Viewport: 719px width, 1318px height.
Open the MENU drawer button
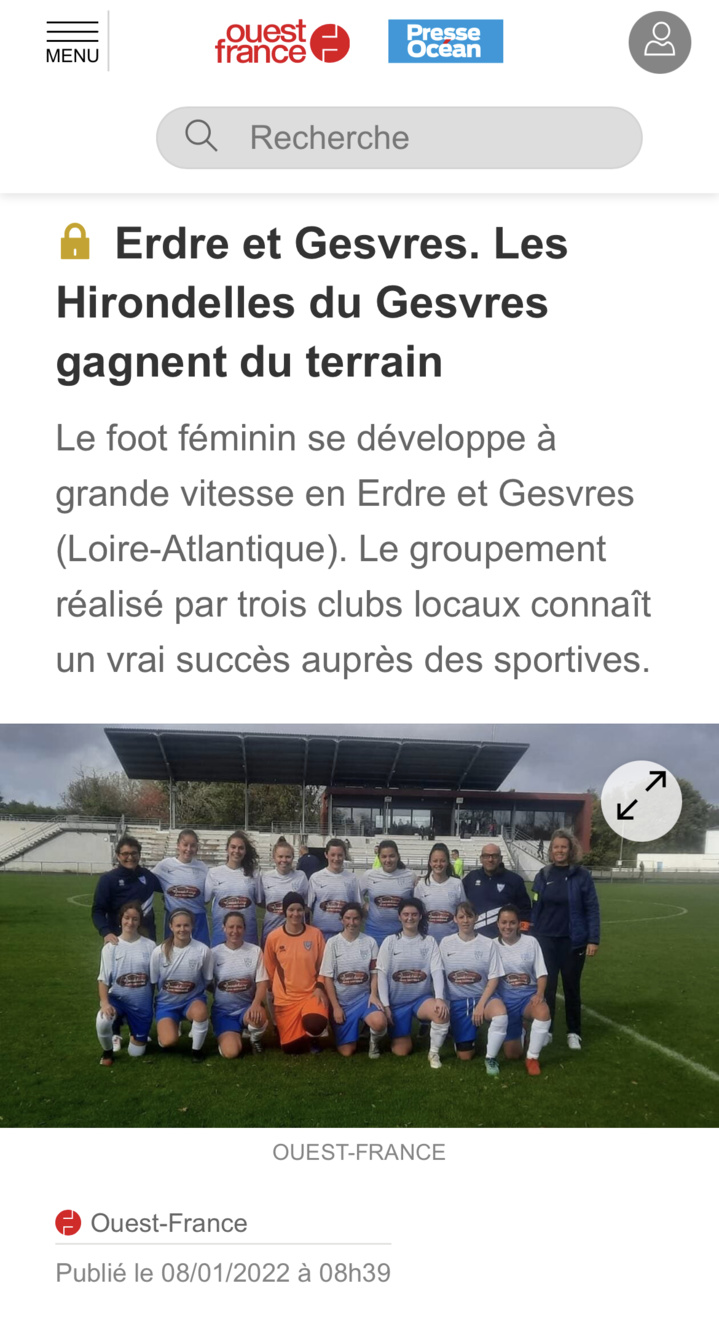[72, 42]
